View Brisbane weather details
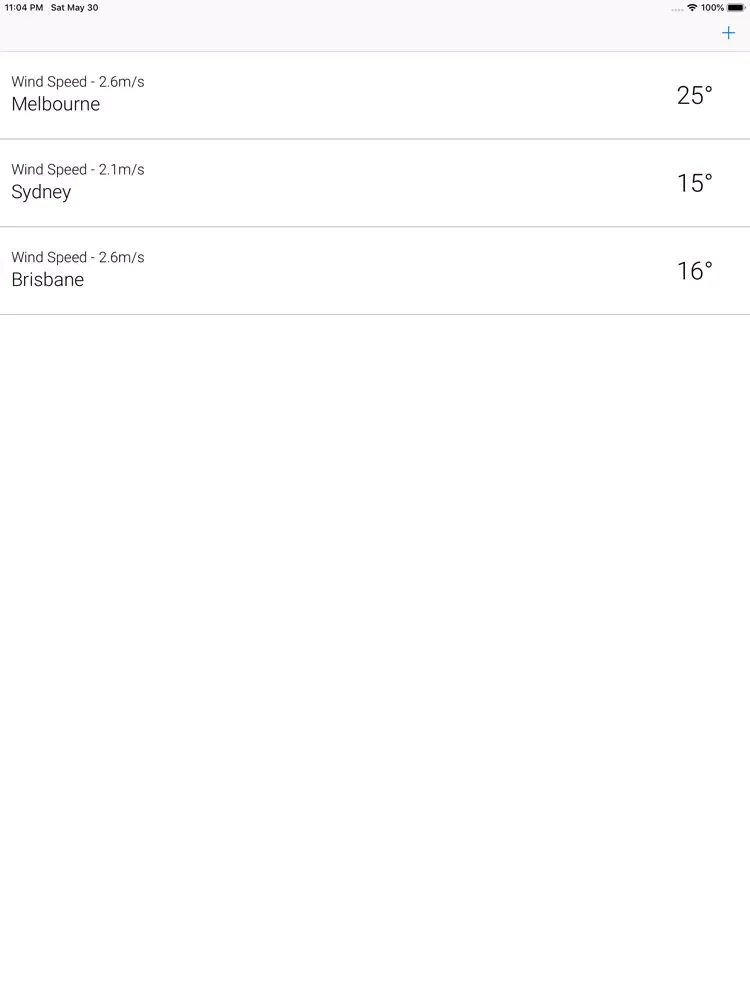The image size is (750, 1000). click(374, 271)
